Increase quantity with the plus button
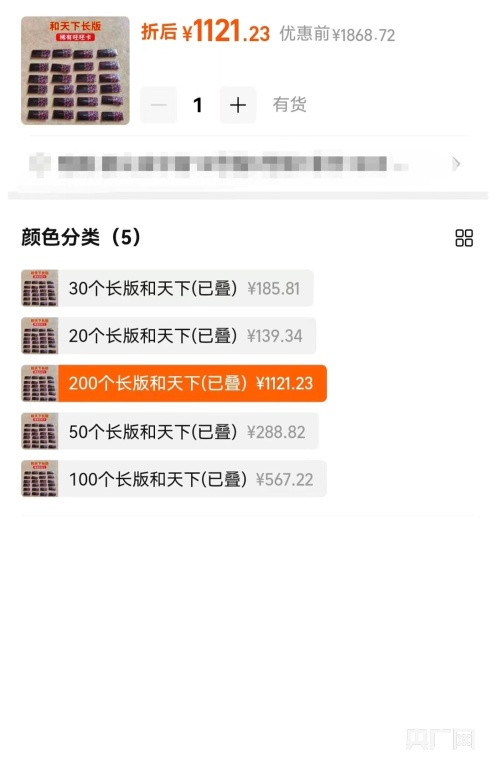This screenshot has height=772, width=496. (238, 105)
